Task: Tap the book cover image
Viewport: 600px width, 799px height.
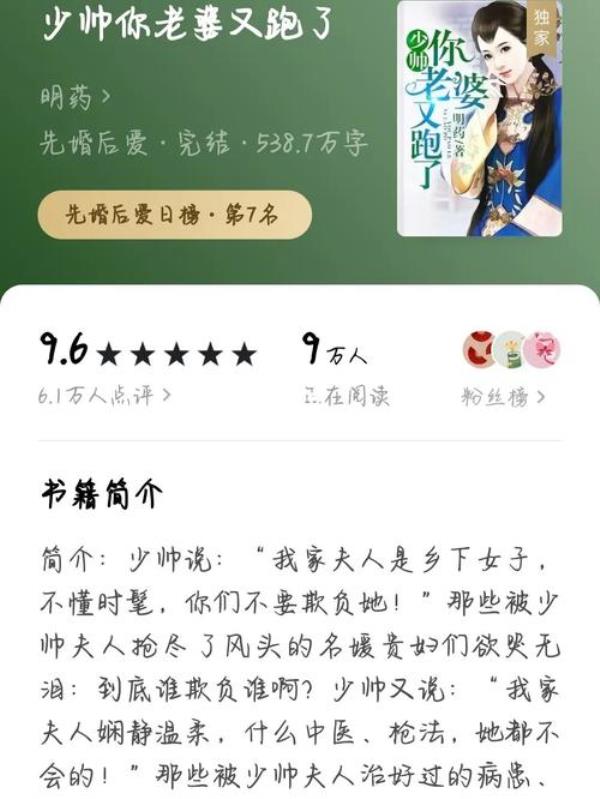Action: [x=478, y=118]
